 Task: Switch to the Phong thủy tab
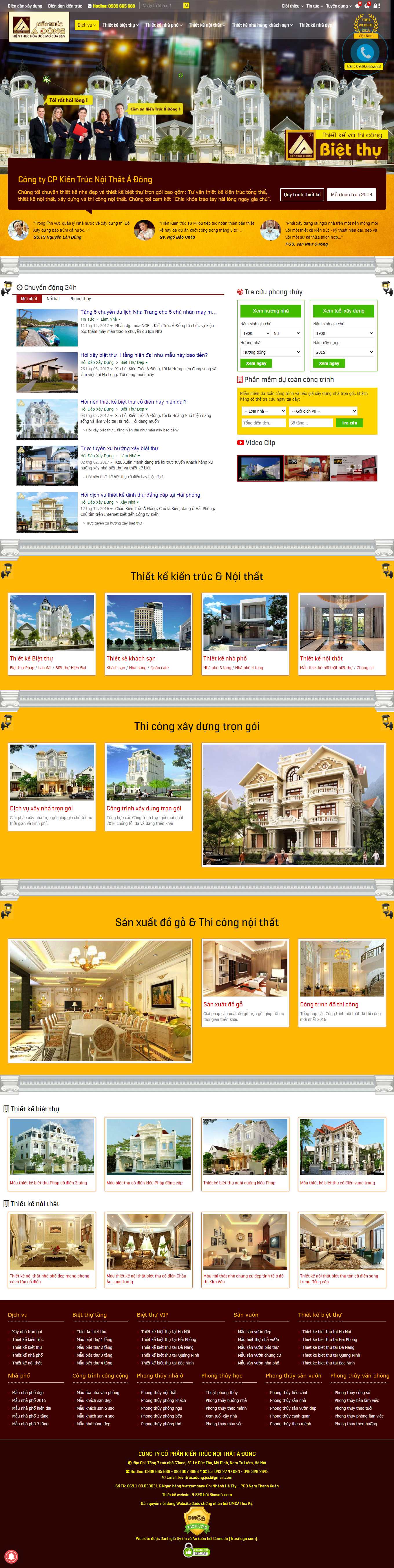pyautogui.click(x=80, y=299)
